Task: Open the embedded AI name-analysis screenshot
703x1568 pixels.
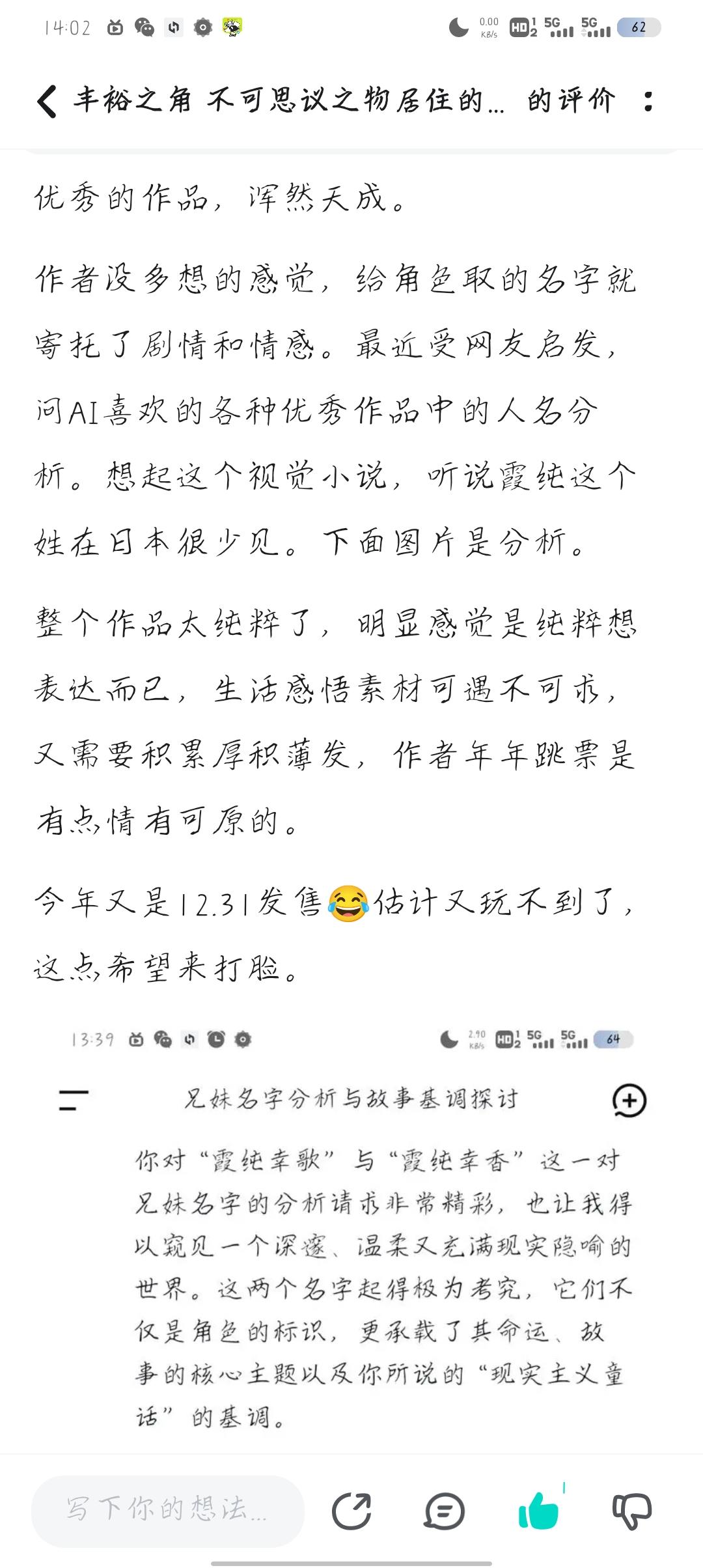Action: 351,1237
